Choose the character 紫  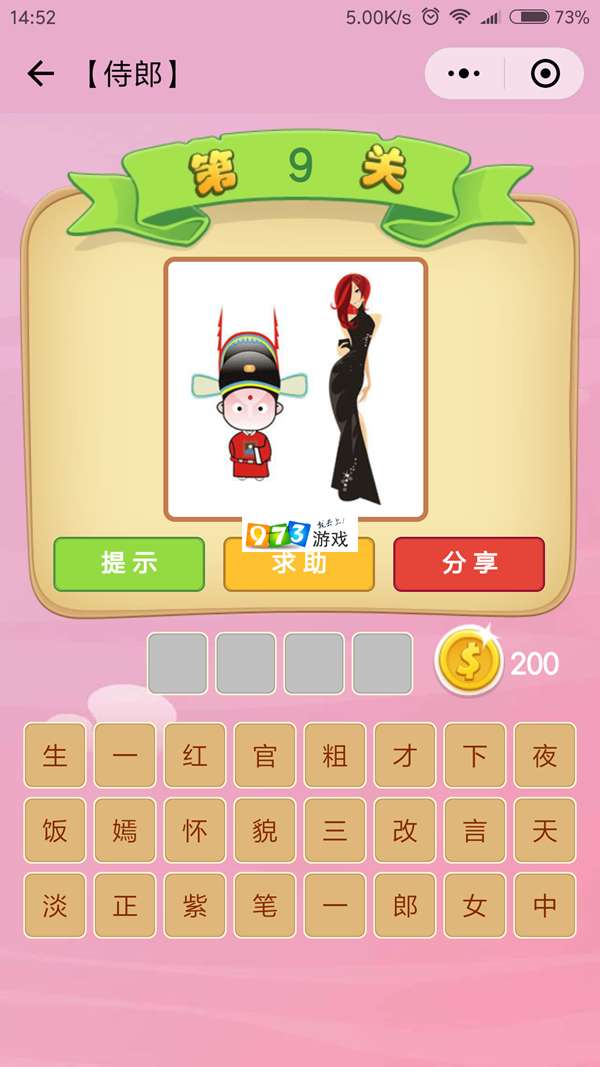click(x=195, y=906)
